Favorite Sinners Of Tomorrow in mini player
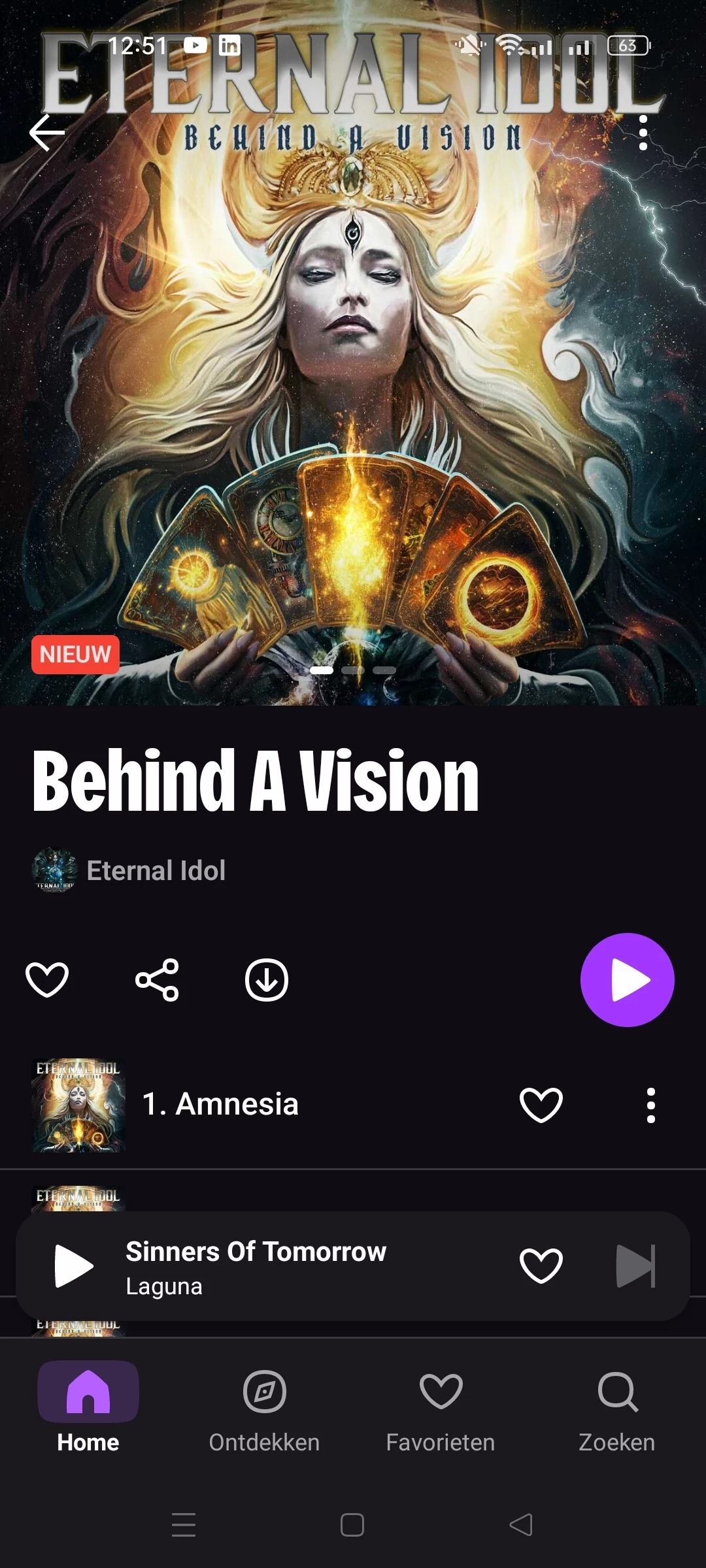Image resolution: width=706 pixels, height=1568 pixels. [541, 1266]
